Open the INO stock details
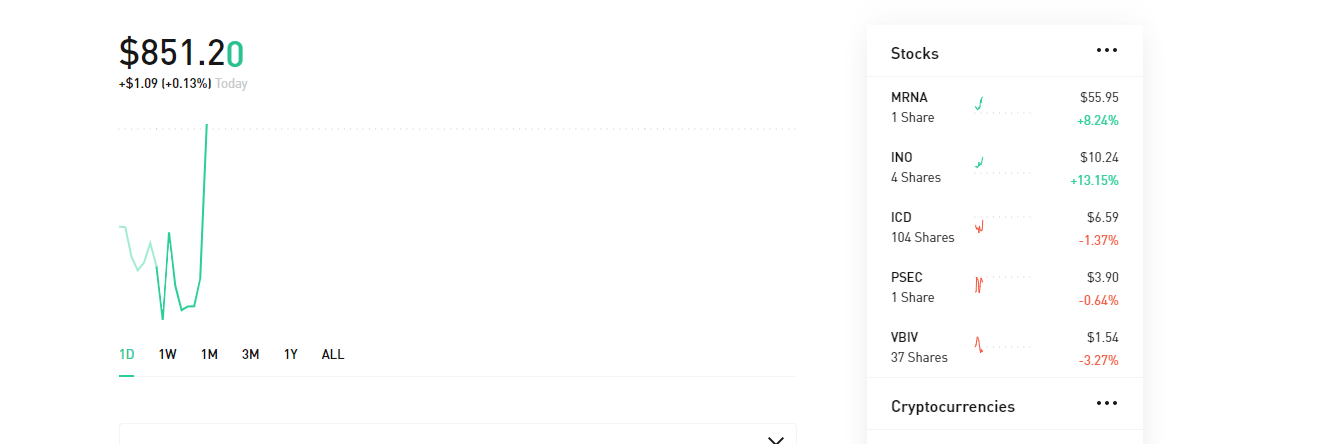Screen dimensions: 1325x444 [1004, 167]
